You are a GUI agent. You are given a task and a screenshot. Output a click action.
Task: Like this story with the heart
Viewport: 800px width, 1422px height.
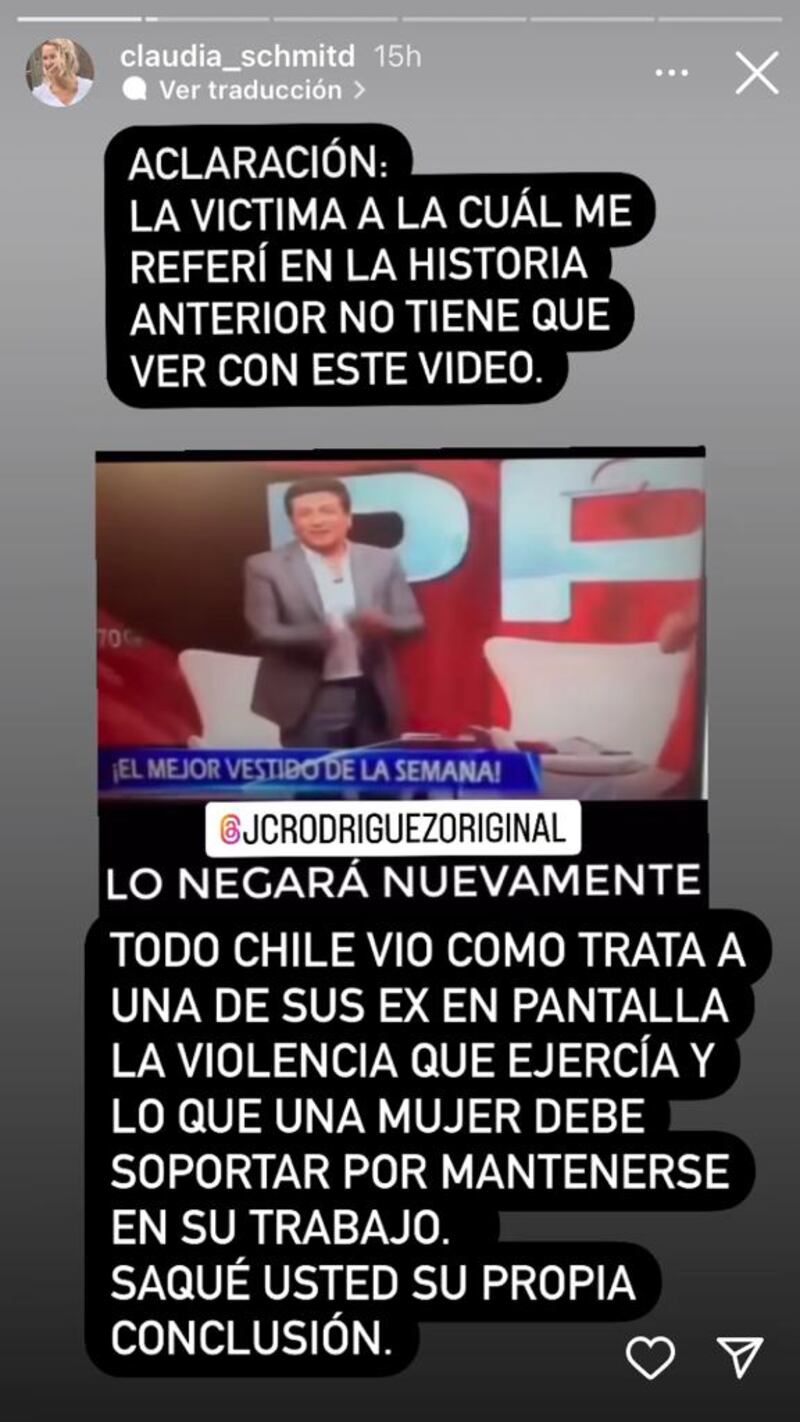click(x=650, y=1357)
